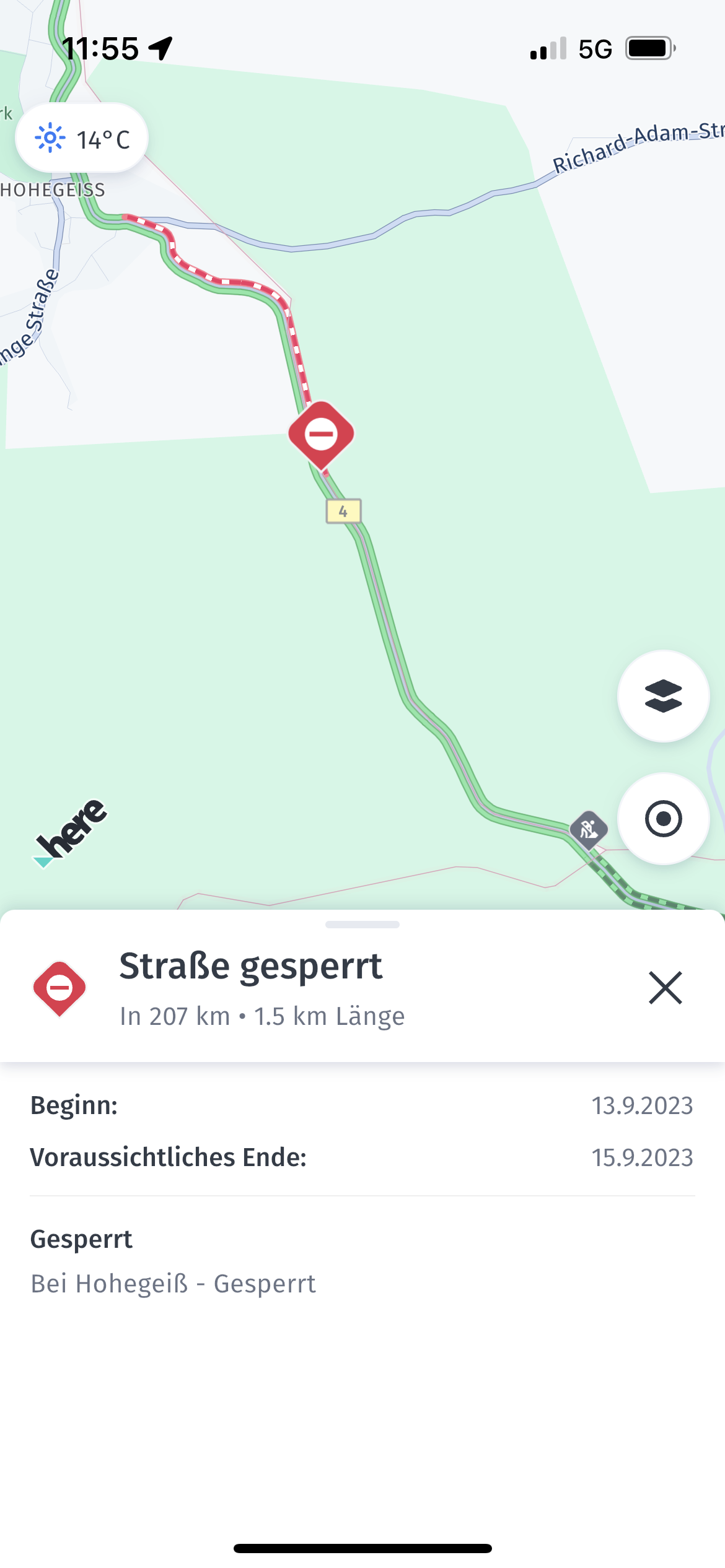Viewport: 725px width, 1568px height.
Task: Open the map layers button
Action: click(663, 696)
